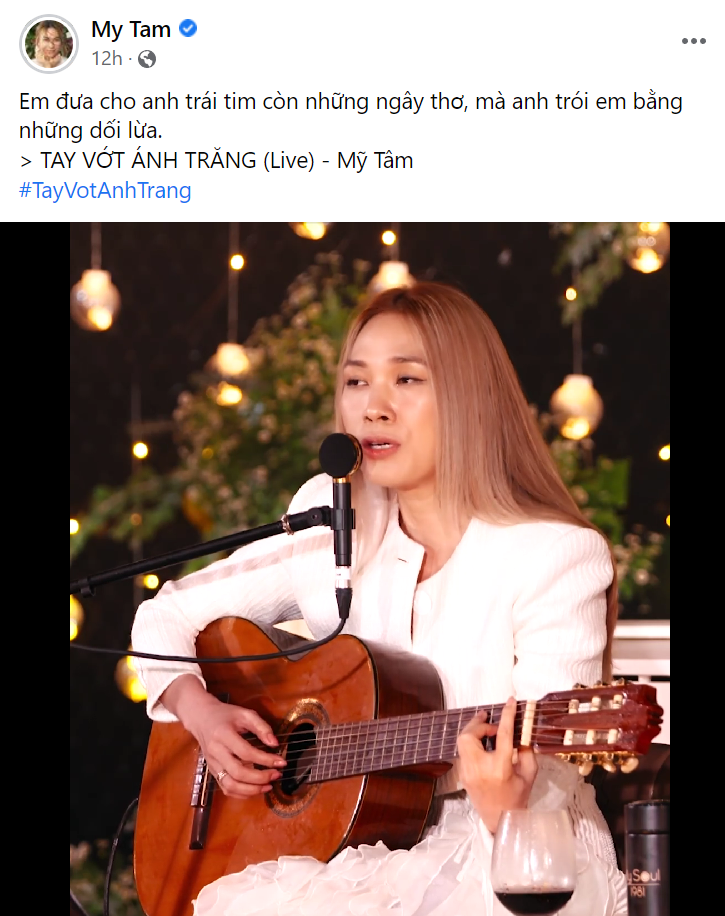Open the post options three-dot menu
This screenshot has height=916, width=725.
[693, 42]
